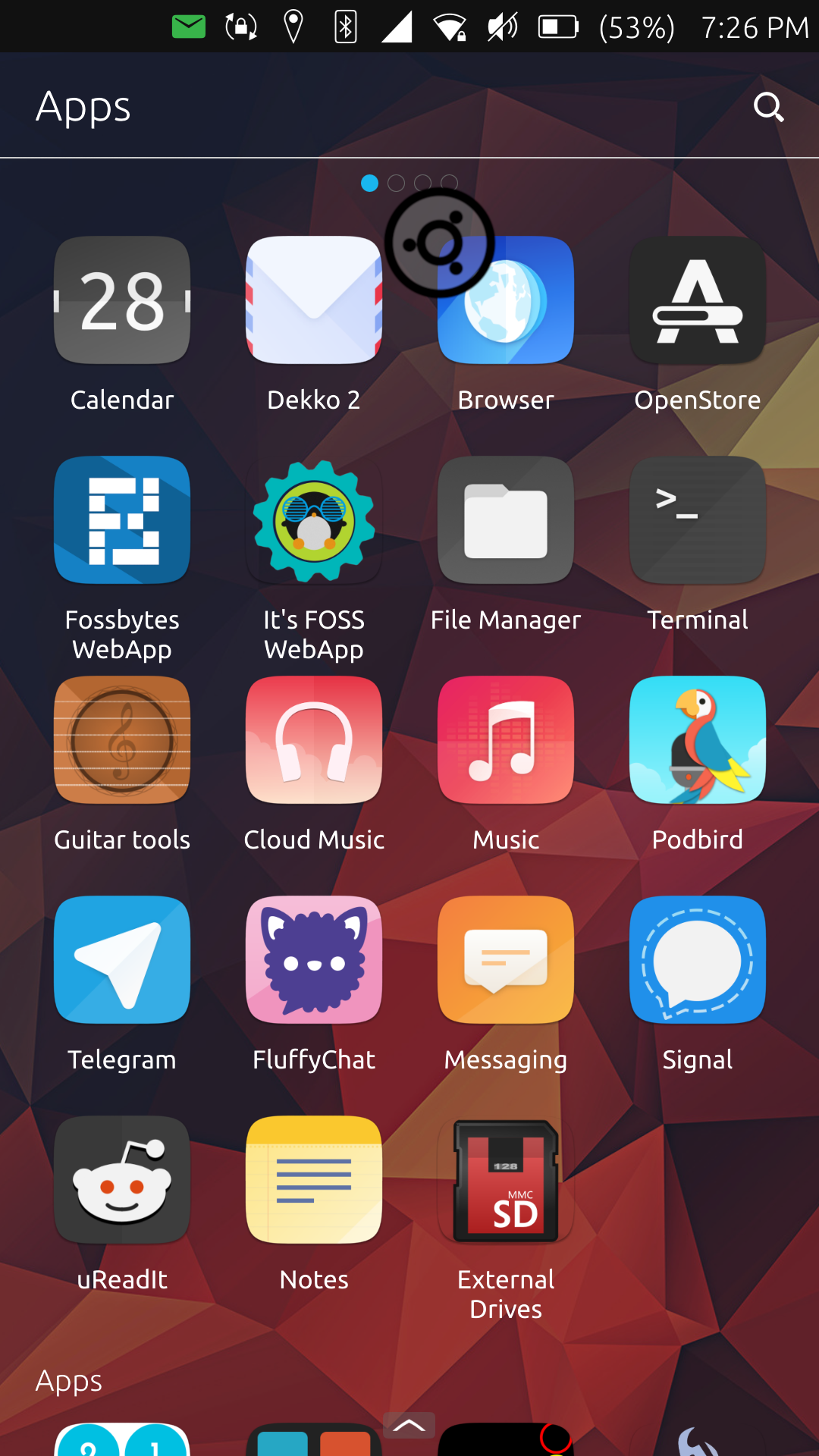Launch Guitar tools
This screenshot has width=819, height=1456.
click(x=122, y=740)
